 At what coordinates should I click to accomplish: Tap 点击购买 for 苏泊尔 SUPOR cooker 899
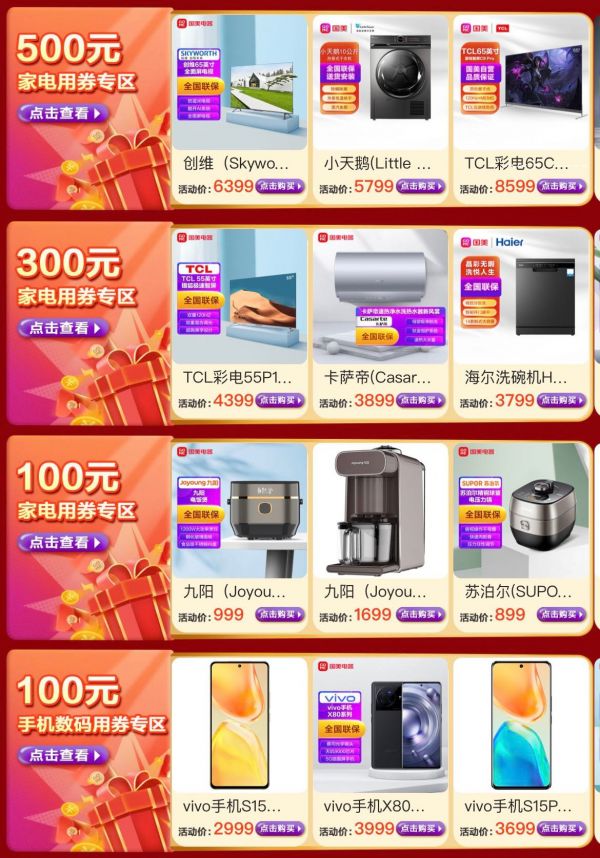click(561, 615)
